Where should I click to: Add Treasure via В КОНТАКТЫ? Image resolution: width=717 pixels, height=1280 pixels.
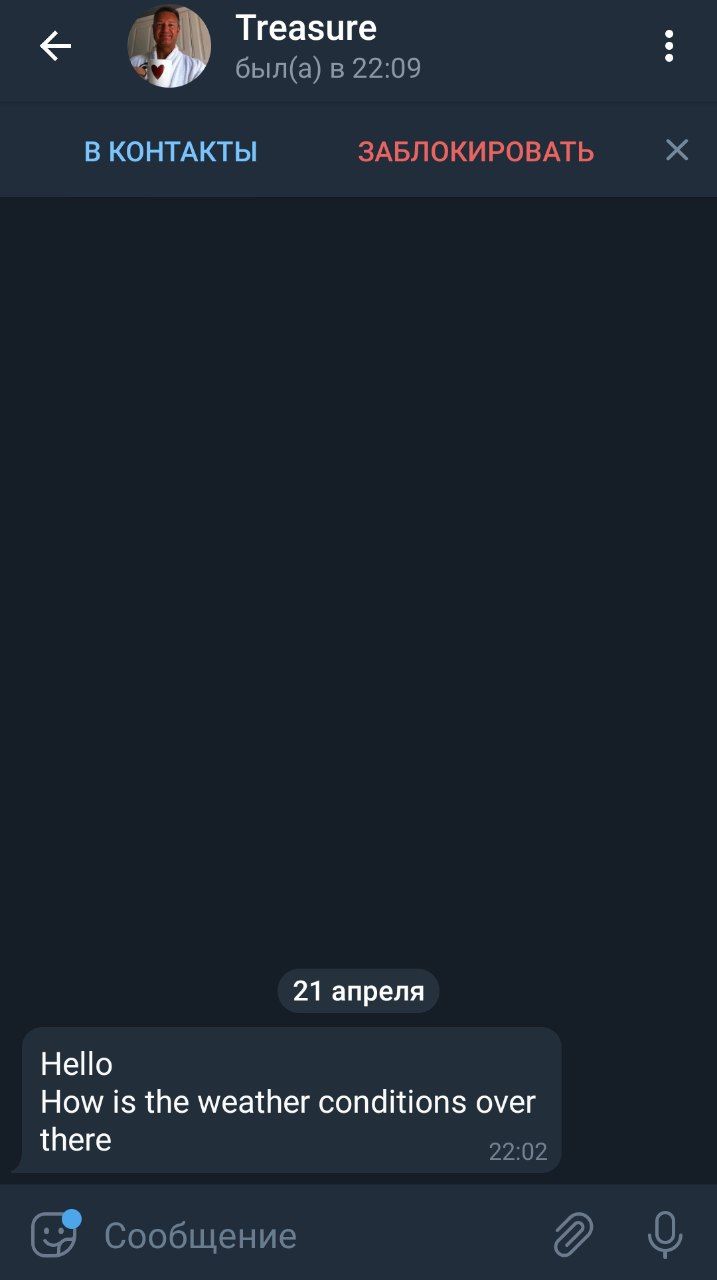(171, 152)
